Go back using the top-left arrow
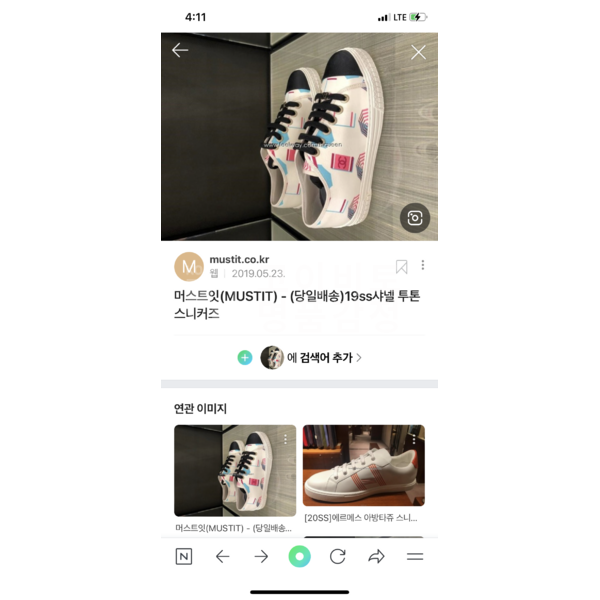Screen dimensions: 600x600 point(180,50)
